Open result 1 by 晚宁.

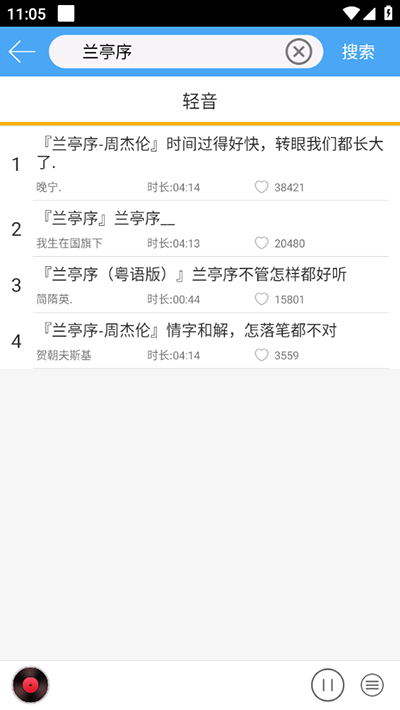pyautogui.click(x=200, y=163)
